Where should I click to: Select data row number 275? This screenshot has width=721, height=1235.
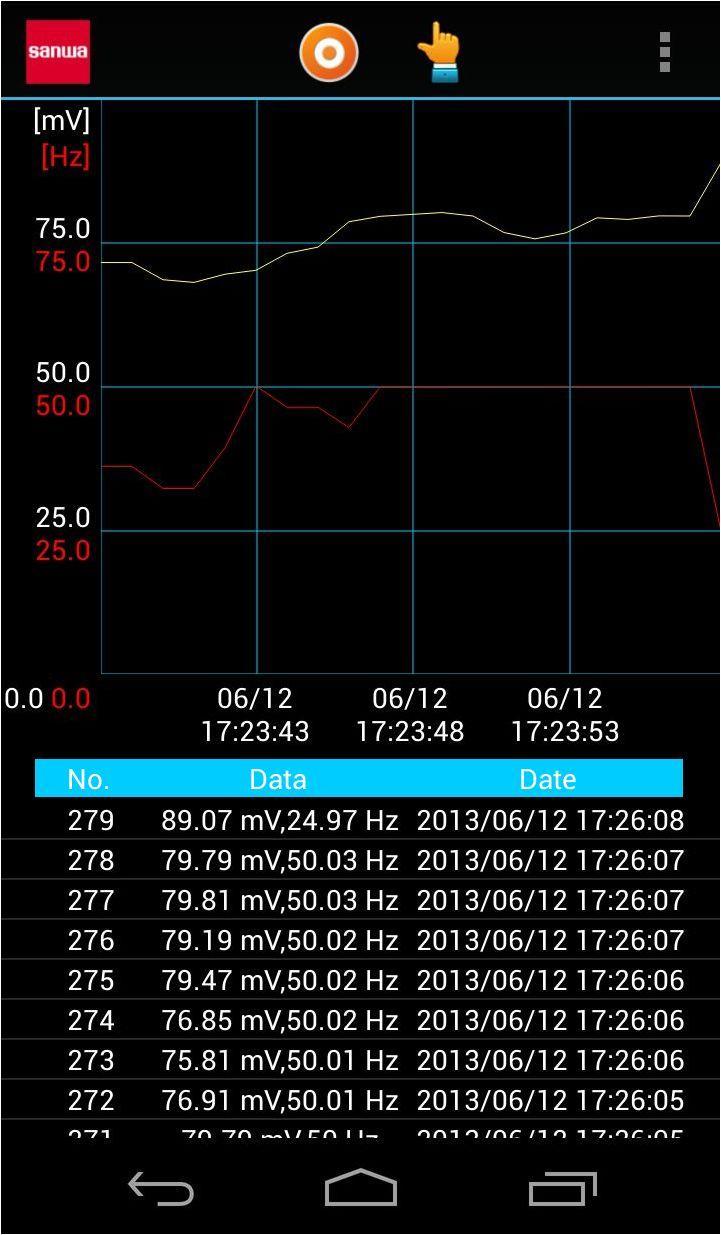click(x=360, y=980)
